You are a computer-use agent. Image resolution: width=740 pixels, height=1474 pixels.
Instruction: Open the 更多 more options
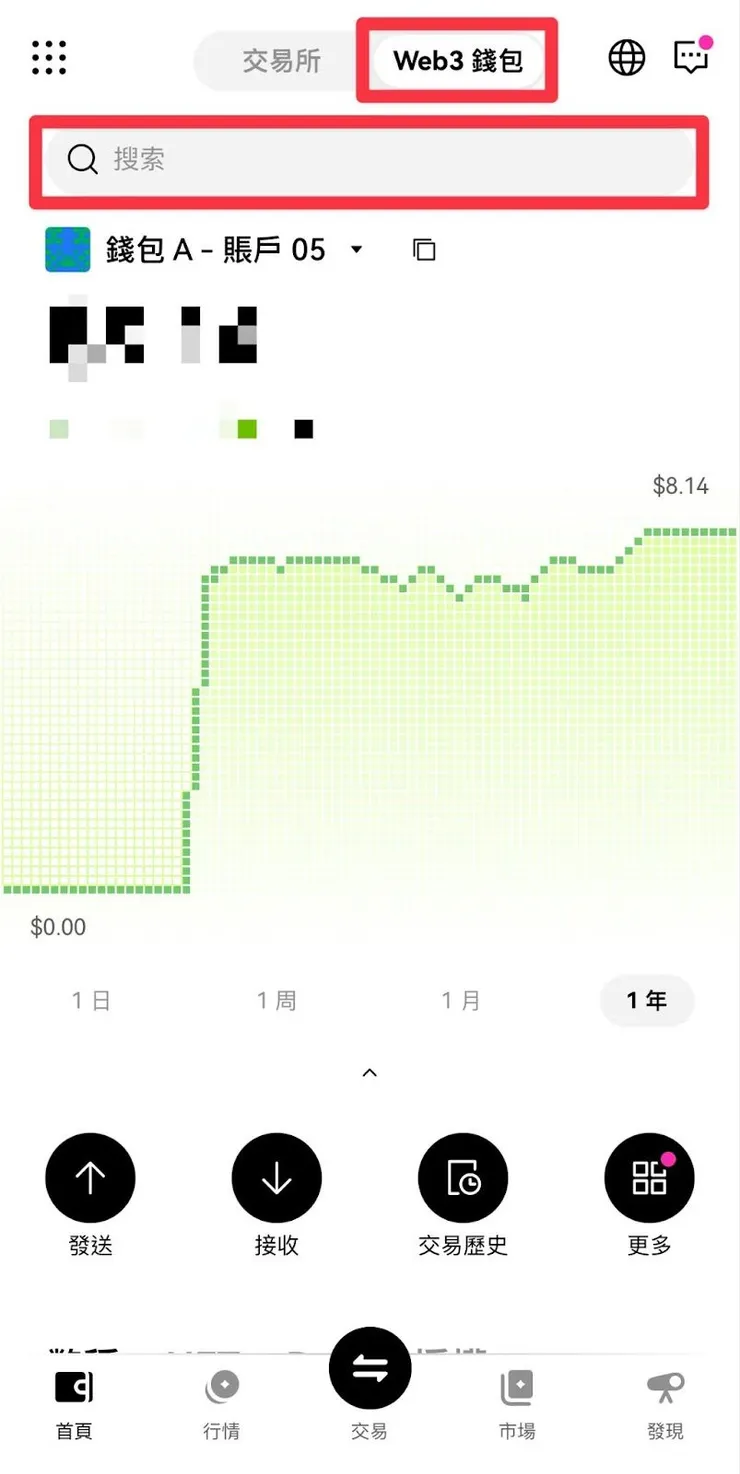pyautogui.click(x=649, y=1178)
